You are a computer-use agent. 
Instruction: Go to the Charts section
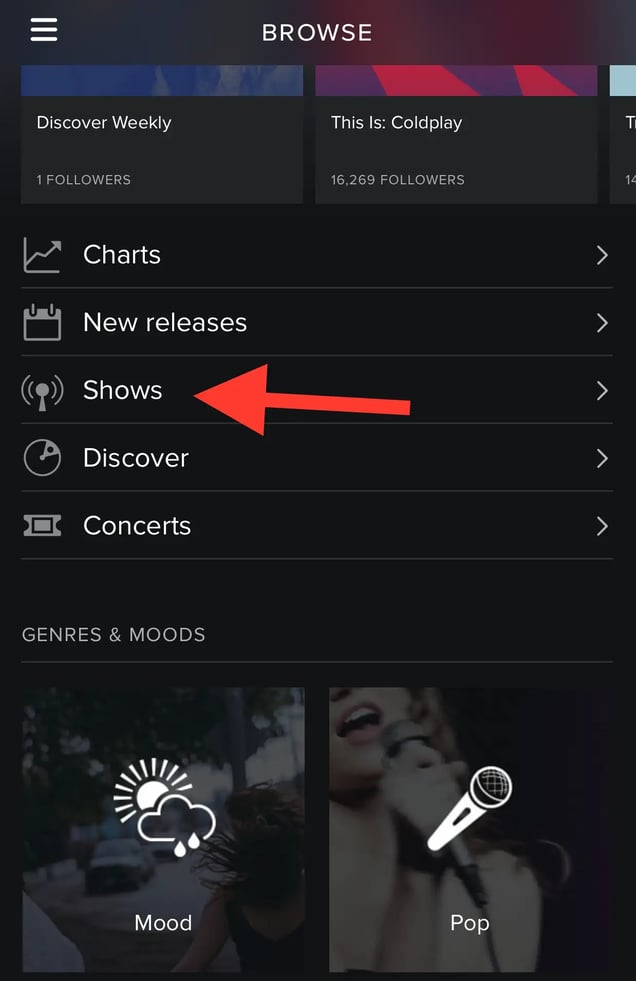click(316, 255)
